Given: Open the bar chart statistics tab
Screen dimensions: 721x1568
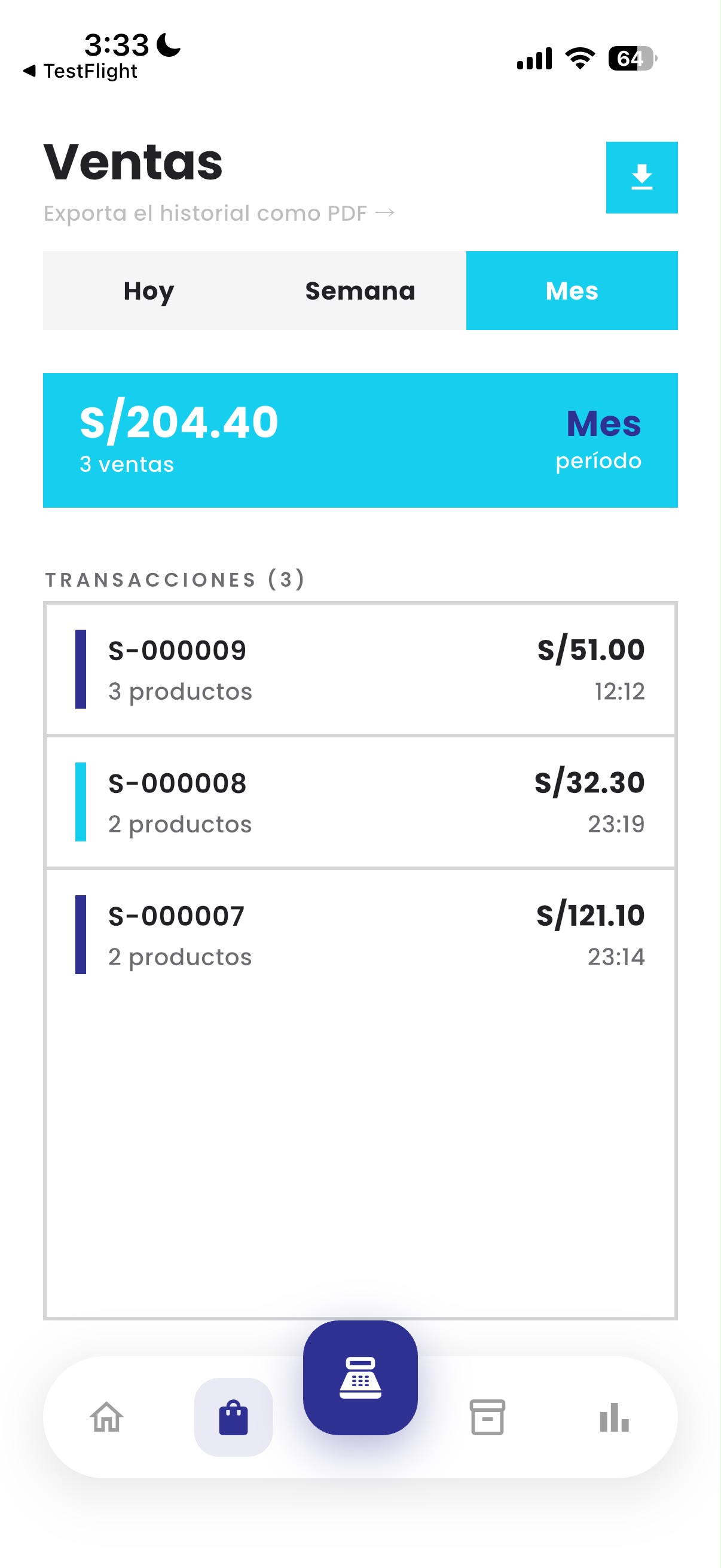Looking at the screenshot, I should tap(614, 1417).
